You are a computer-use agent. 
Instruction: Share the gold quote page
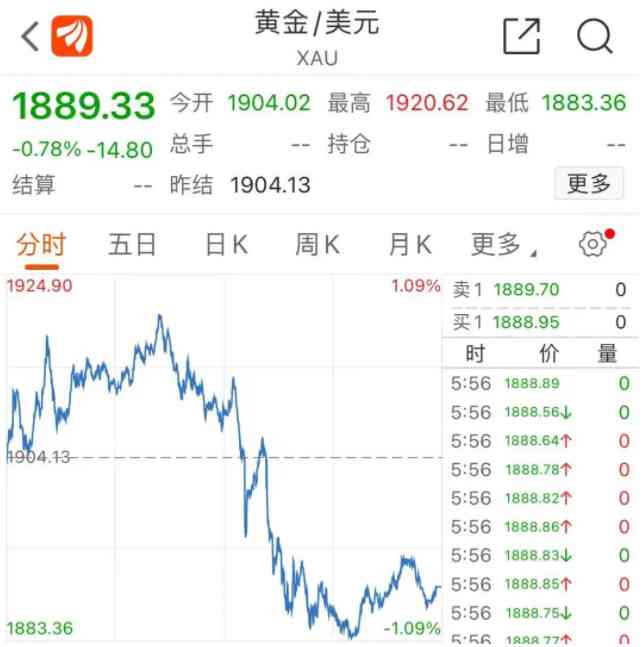(x=521, y=37)
